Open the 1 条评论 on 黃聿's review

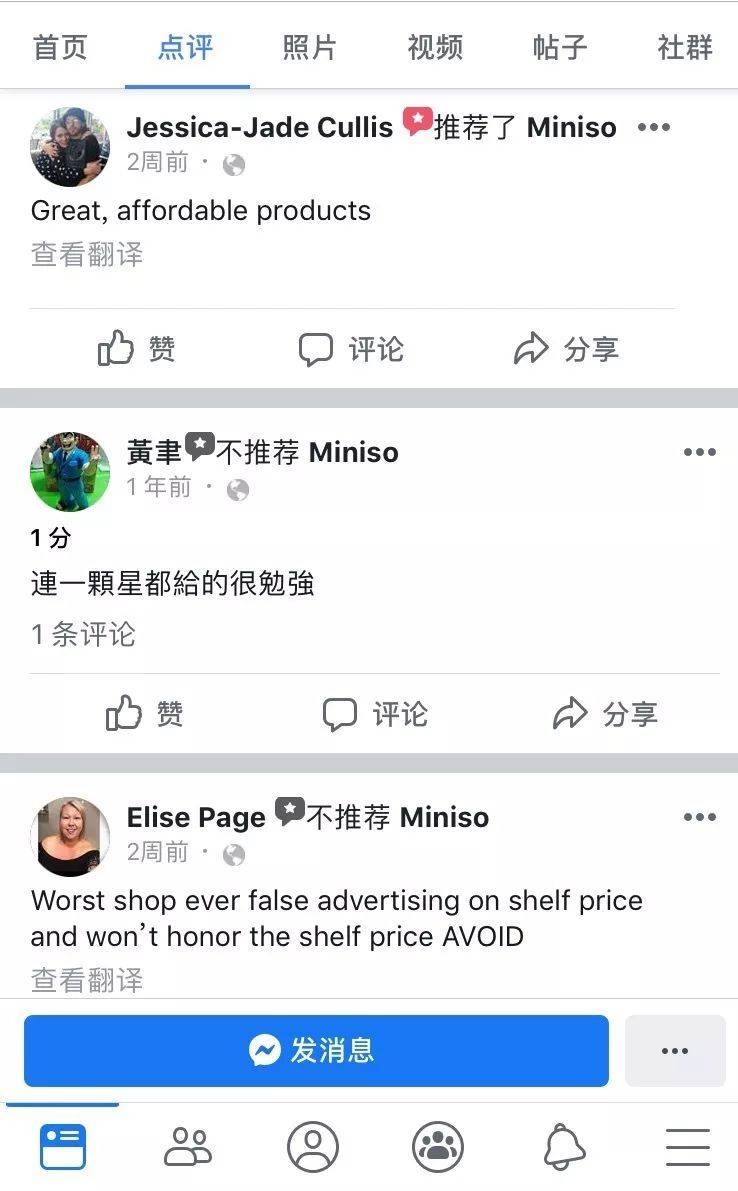[83, 634]
